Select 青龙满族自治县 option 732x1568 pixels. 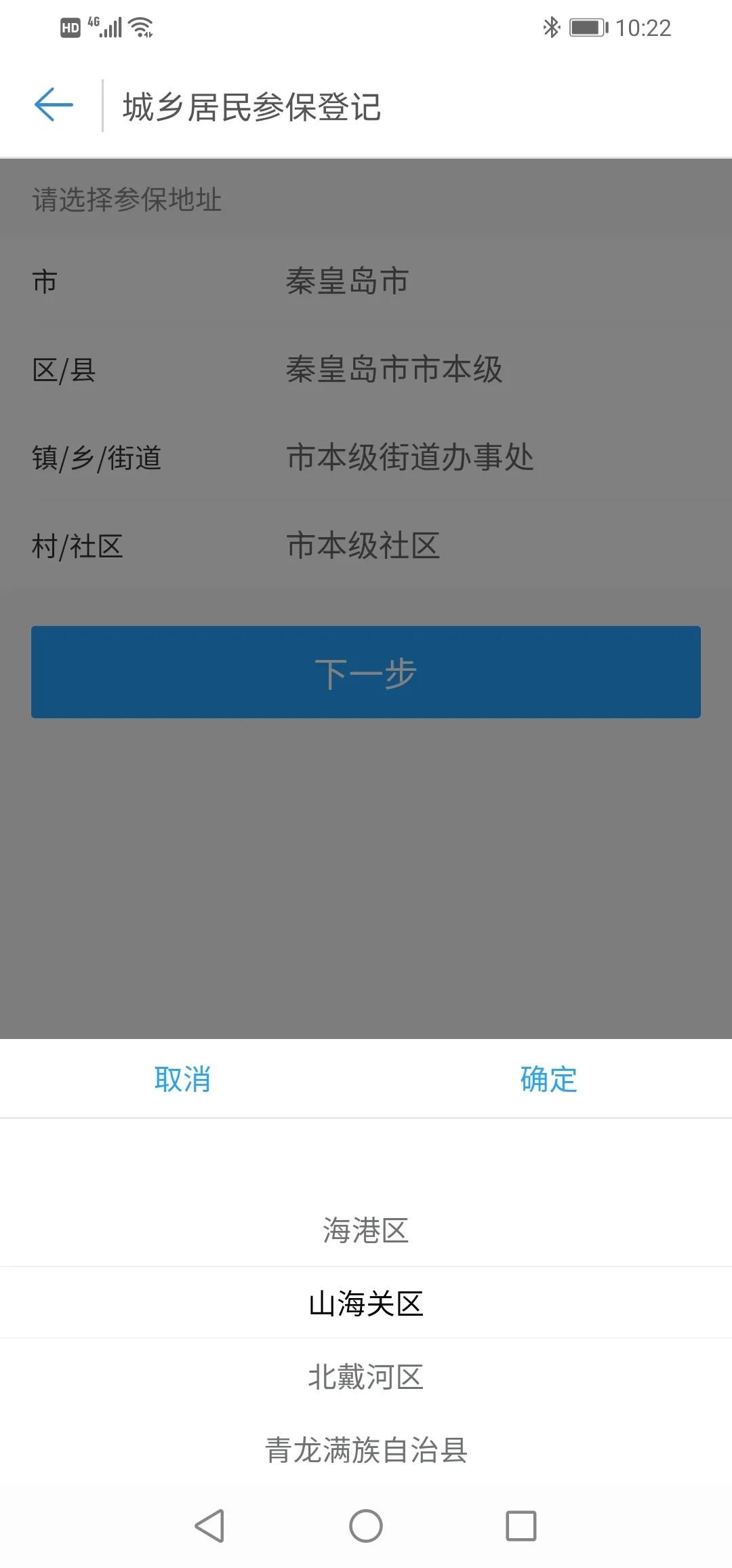tap(366, 1450)
